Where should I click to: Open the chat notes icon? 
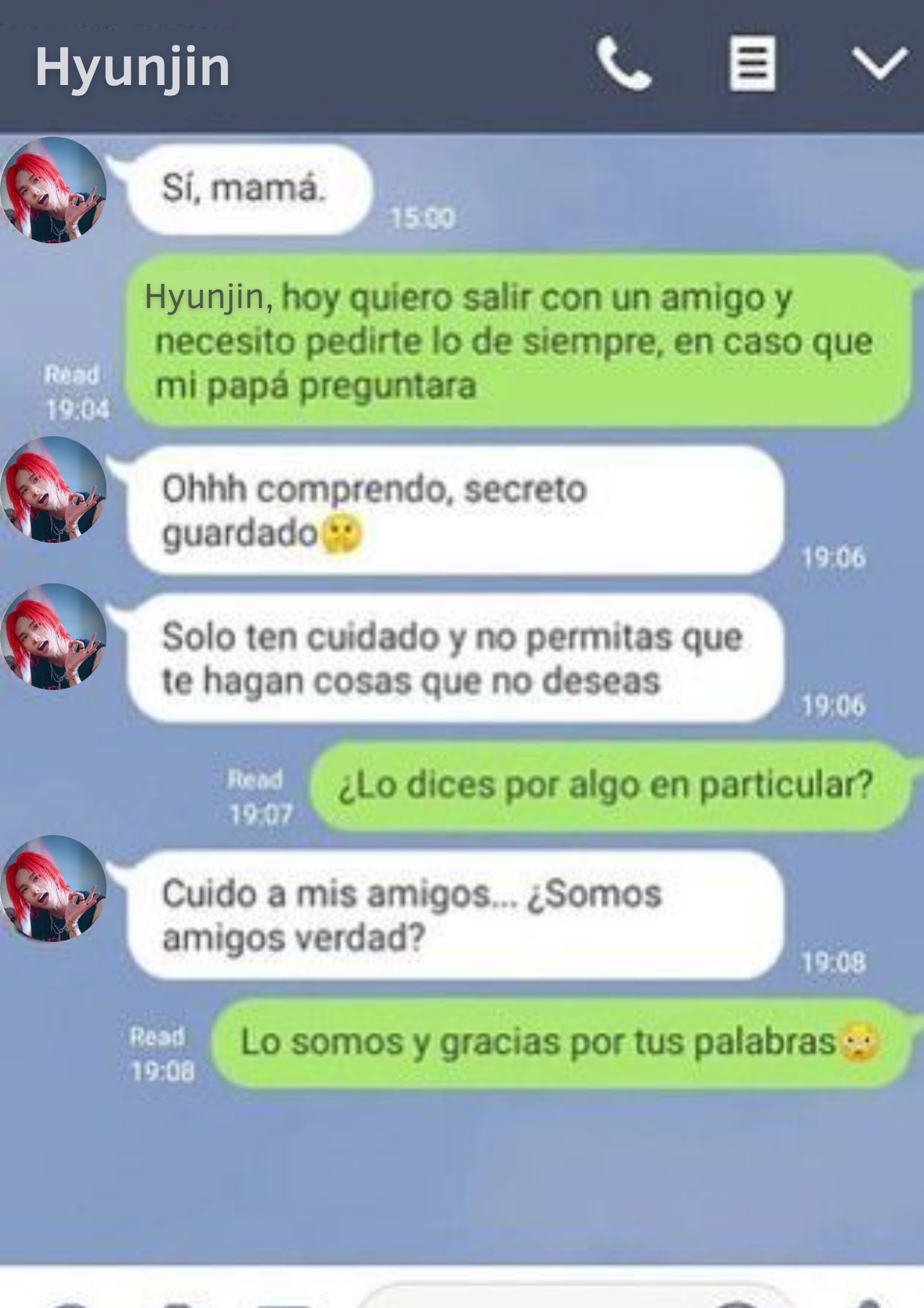(752, 64)
